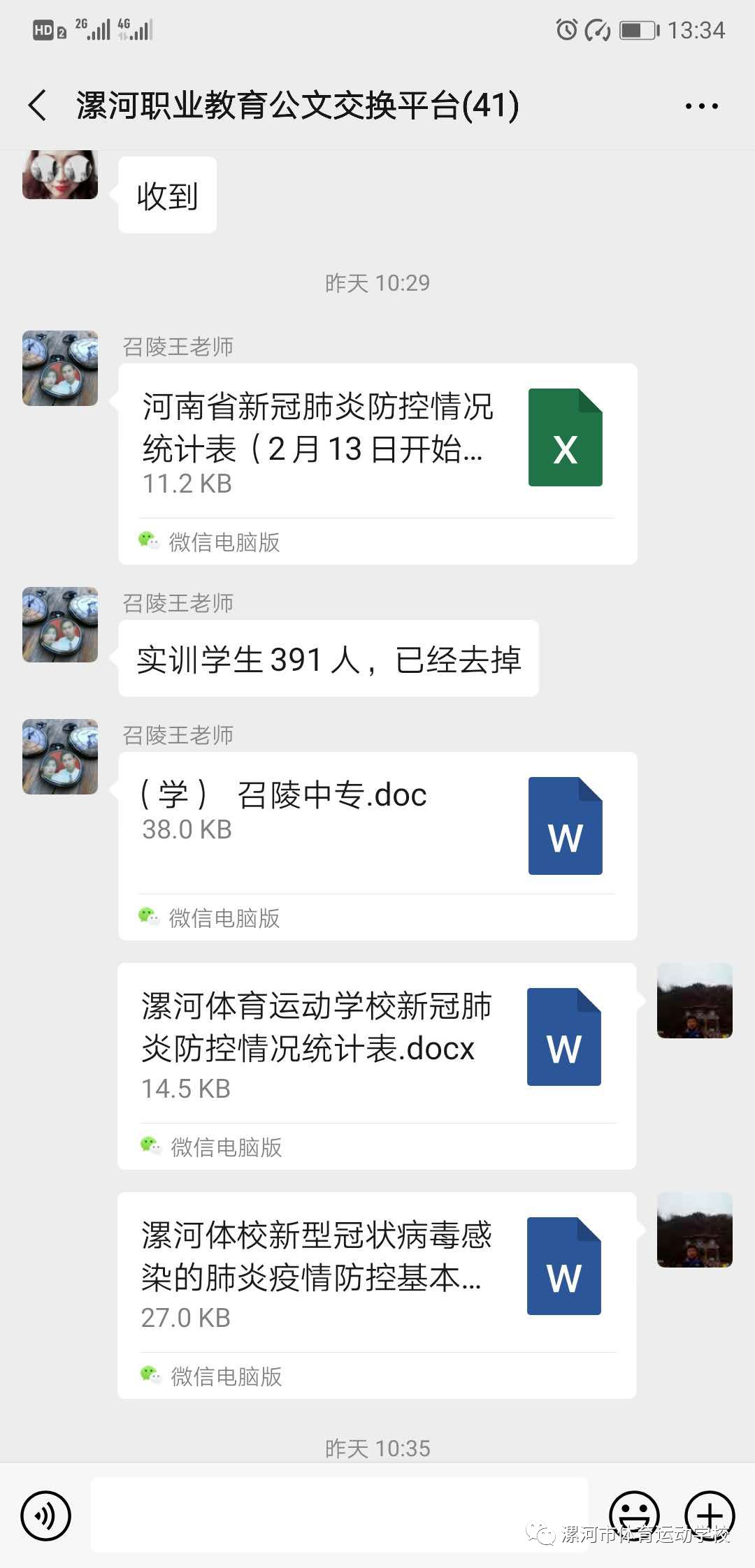Open the 河南省新冠肺炎防控情况统计表 Excel file

[x=377, y=464]
